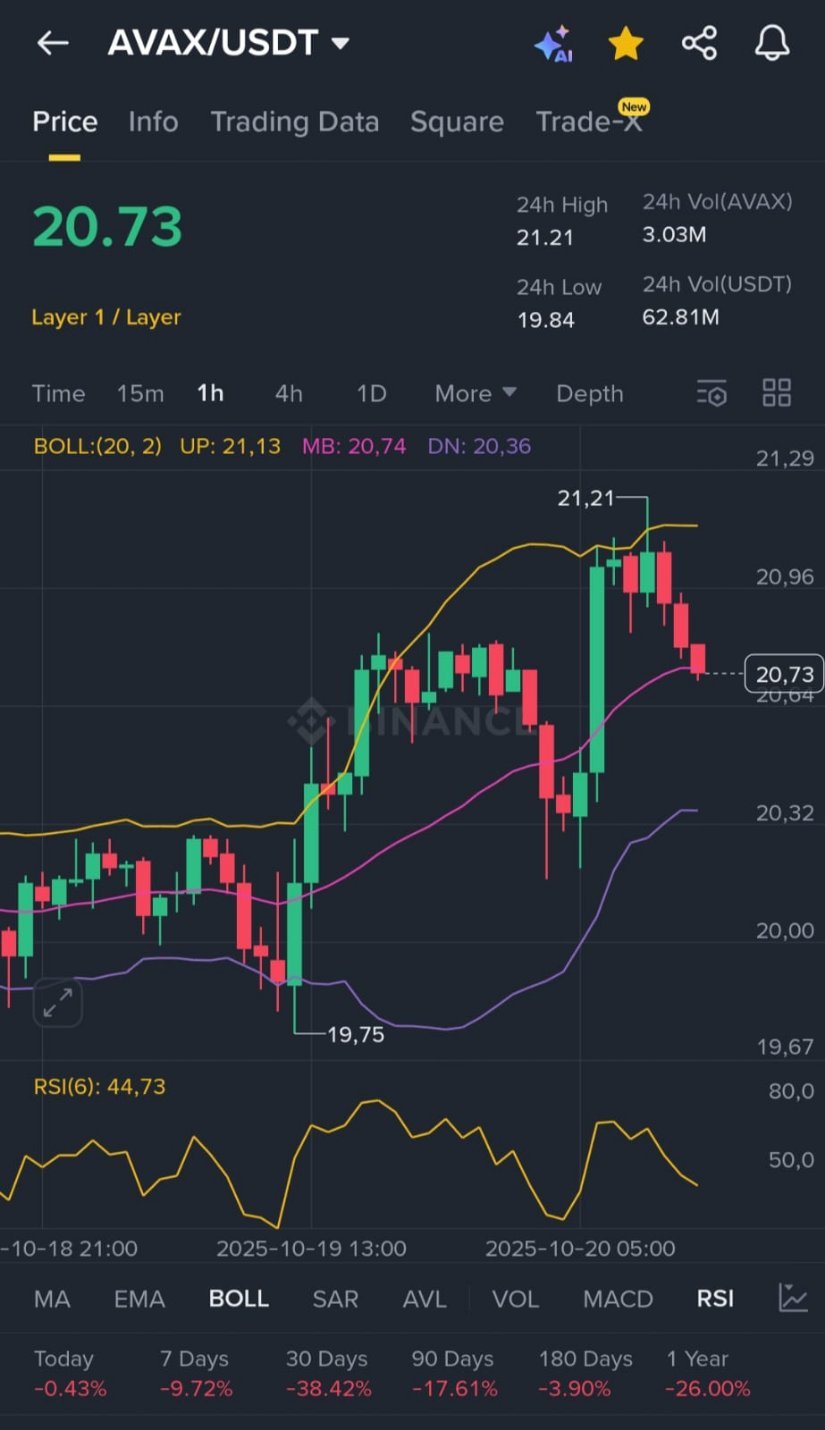
Task: Select the 4h chart interval
Action: pos(288,393)
